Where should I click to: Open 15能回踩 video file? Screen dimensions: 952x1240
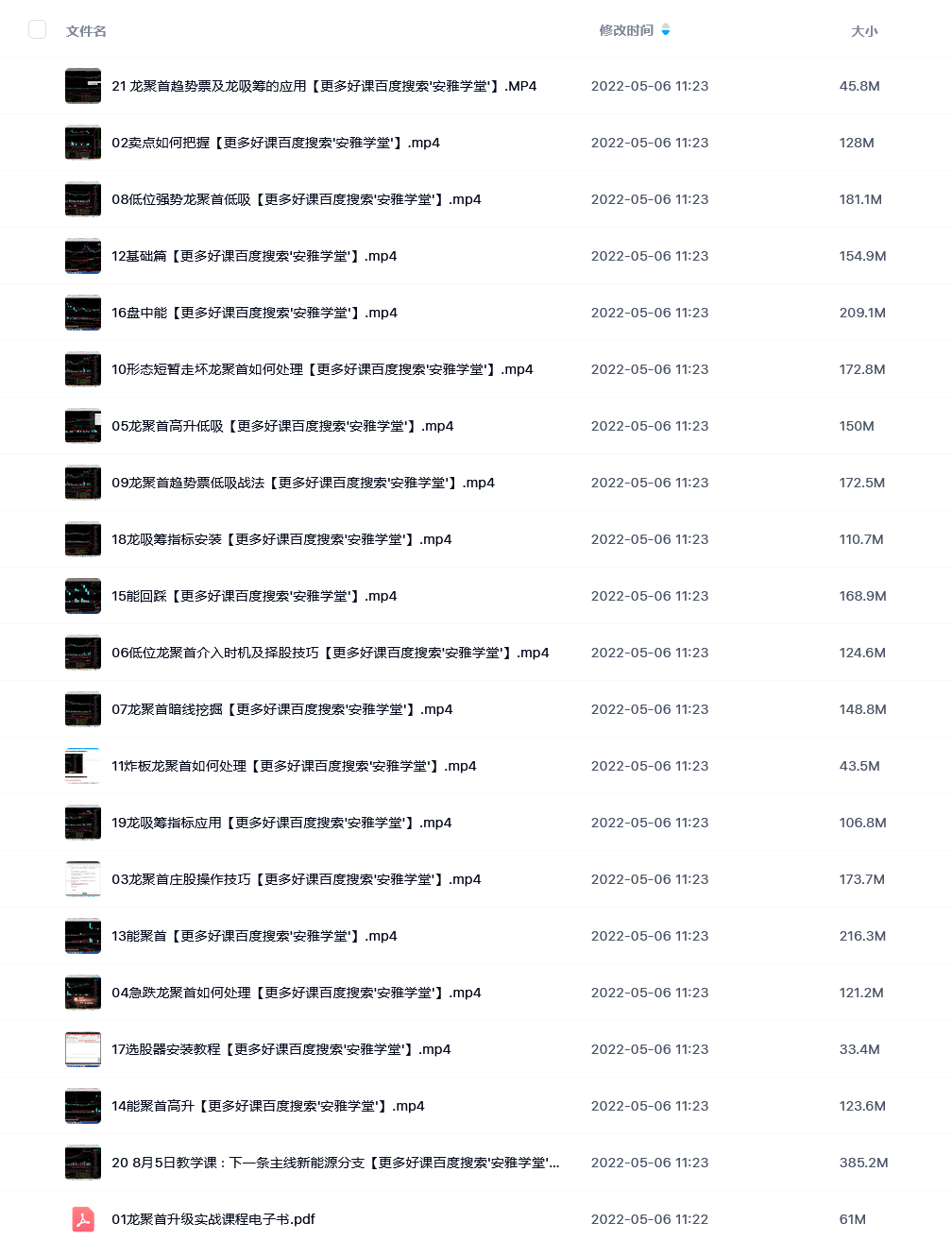254,596
